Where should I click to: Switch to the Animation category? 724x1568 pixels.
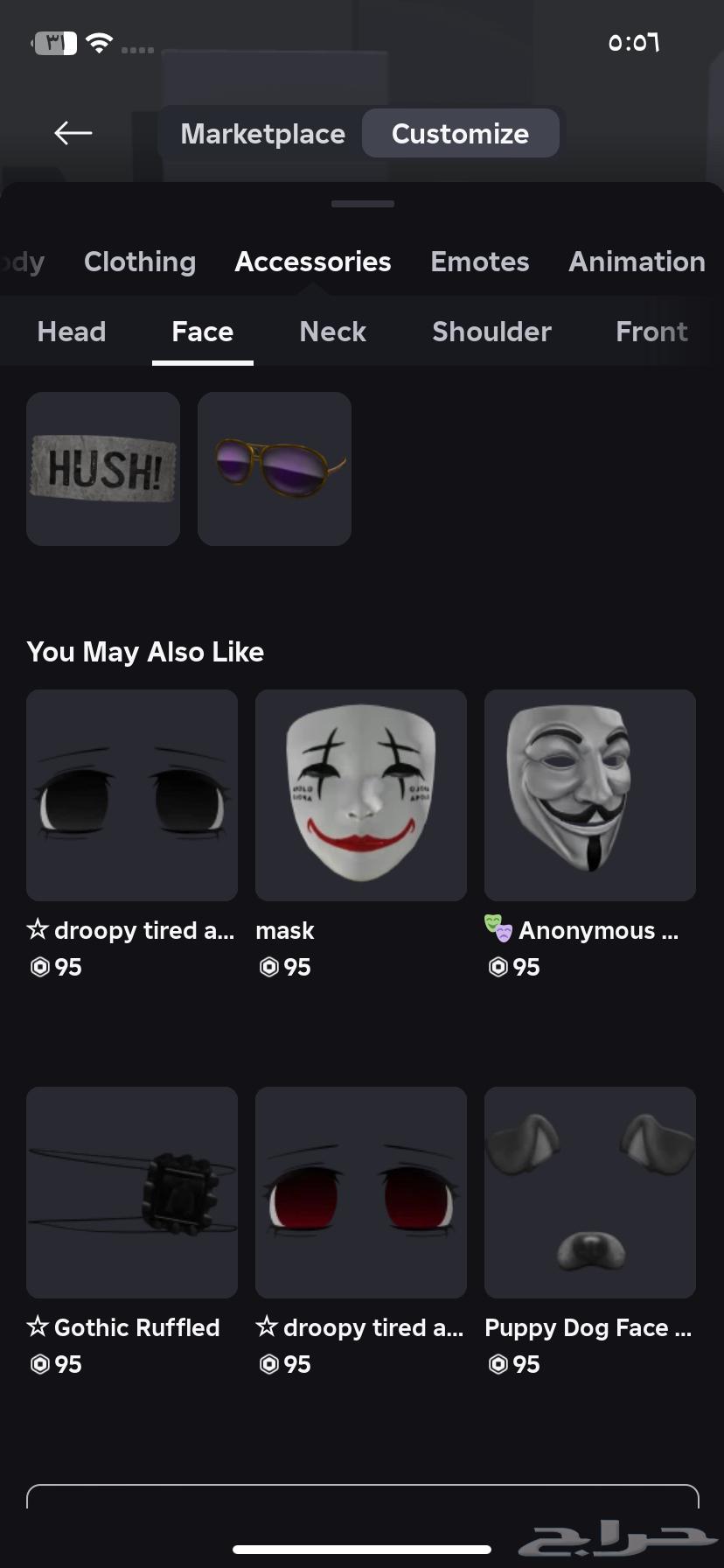[x=637, y=262]
